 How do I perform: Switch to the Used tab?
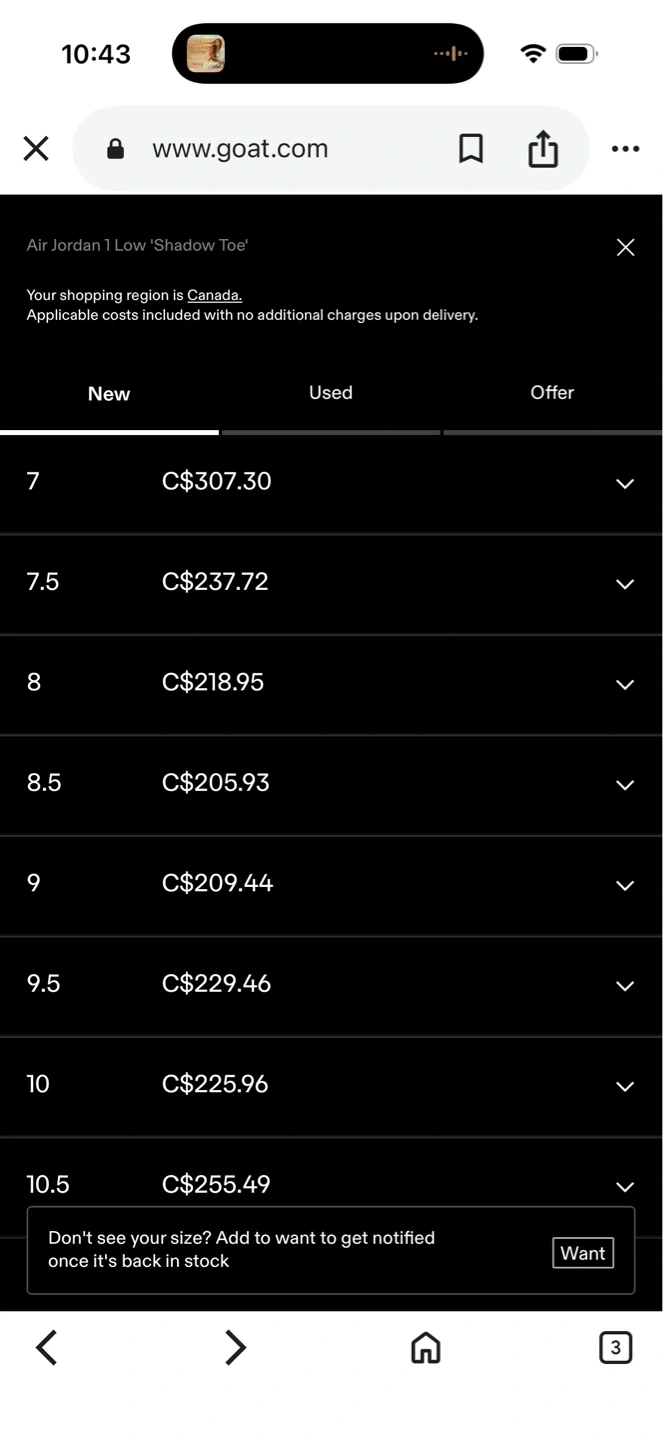[x=330, y=393]
